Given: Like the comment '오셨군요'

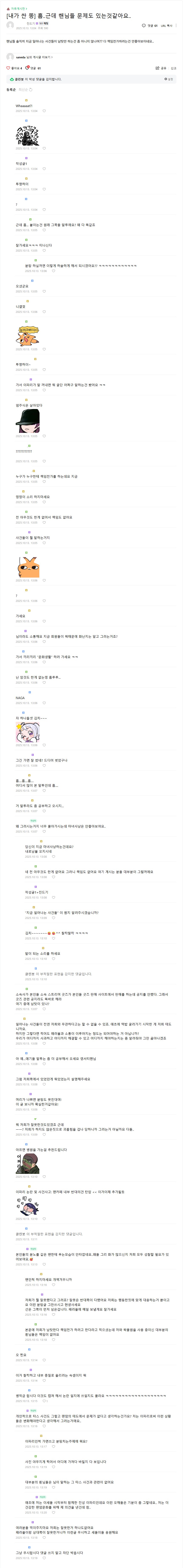Looking at the screenshot, I should pyautogui.click(x=44, y=292).
